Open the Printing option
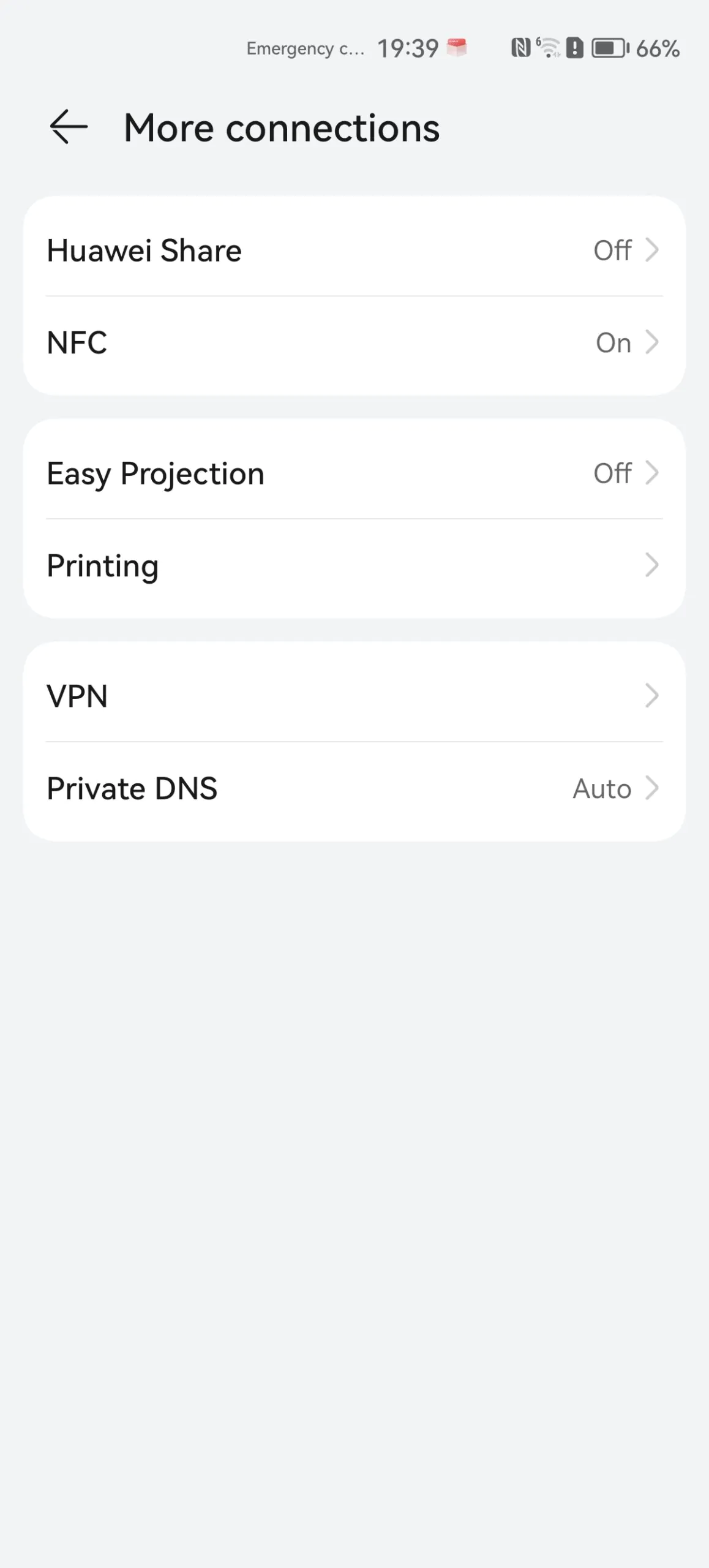The image size is (709, 1568). [354, 565]
